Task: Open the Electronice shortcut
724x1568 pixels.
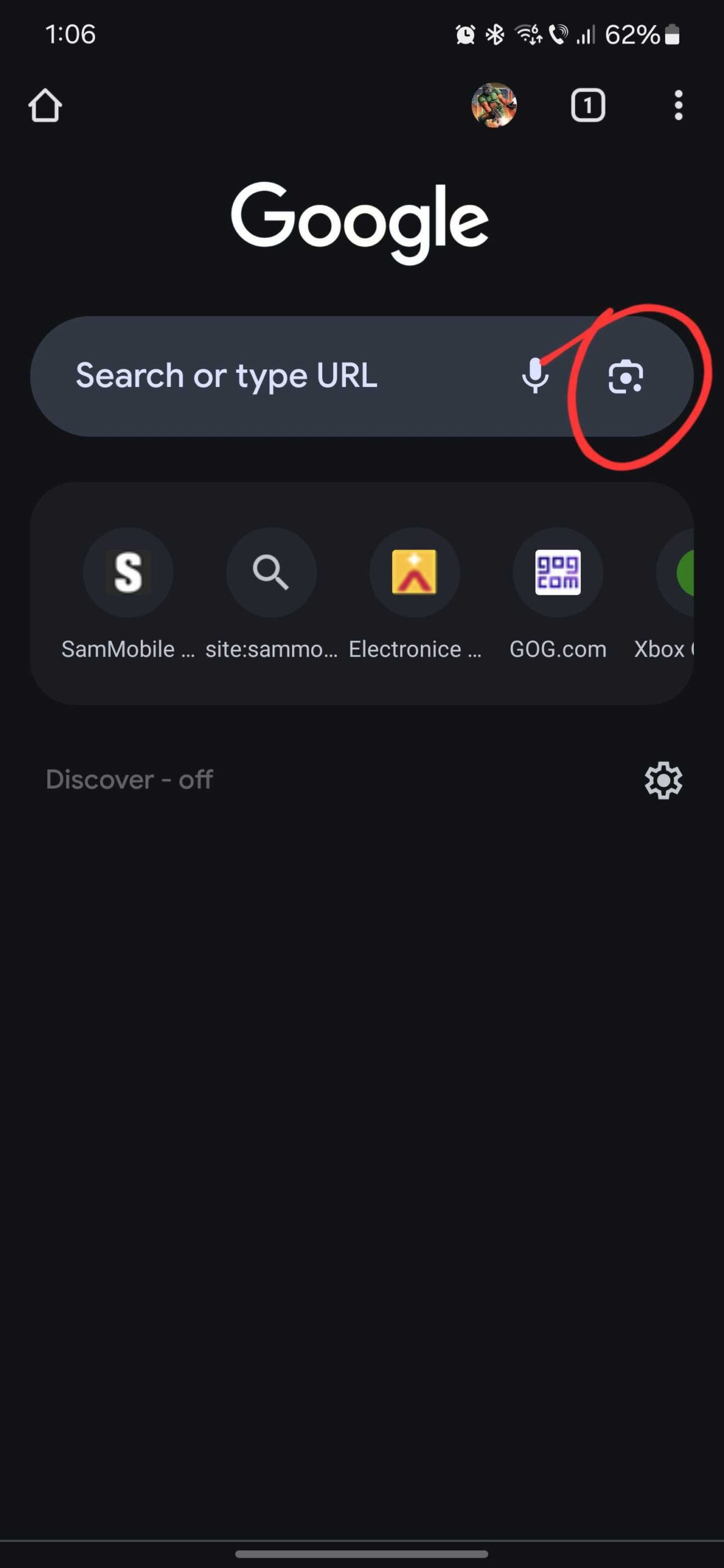Action: coord(415,573)
